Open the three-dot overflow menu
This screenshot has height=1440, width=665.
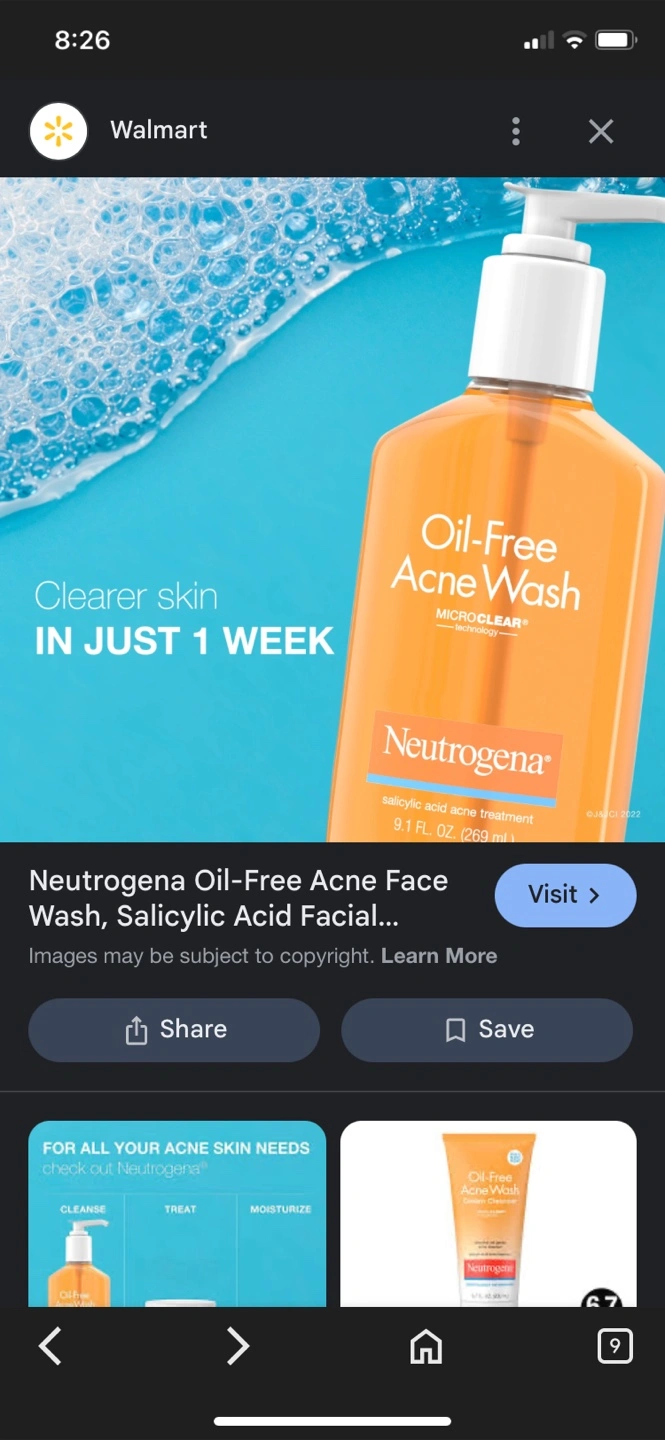tap(516, 131)
